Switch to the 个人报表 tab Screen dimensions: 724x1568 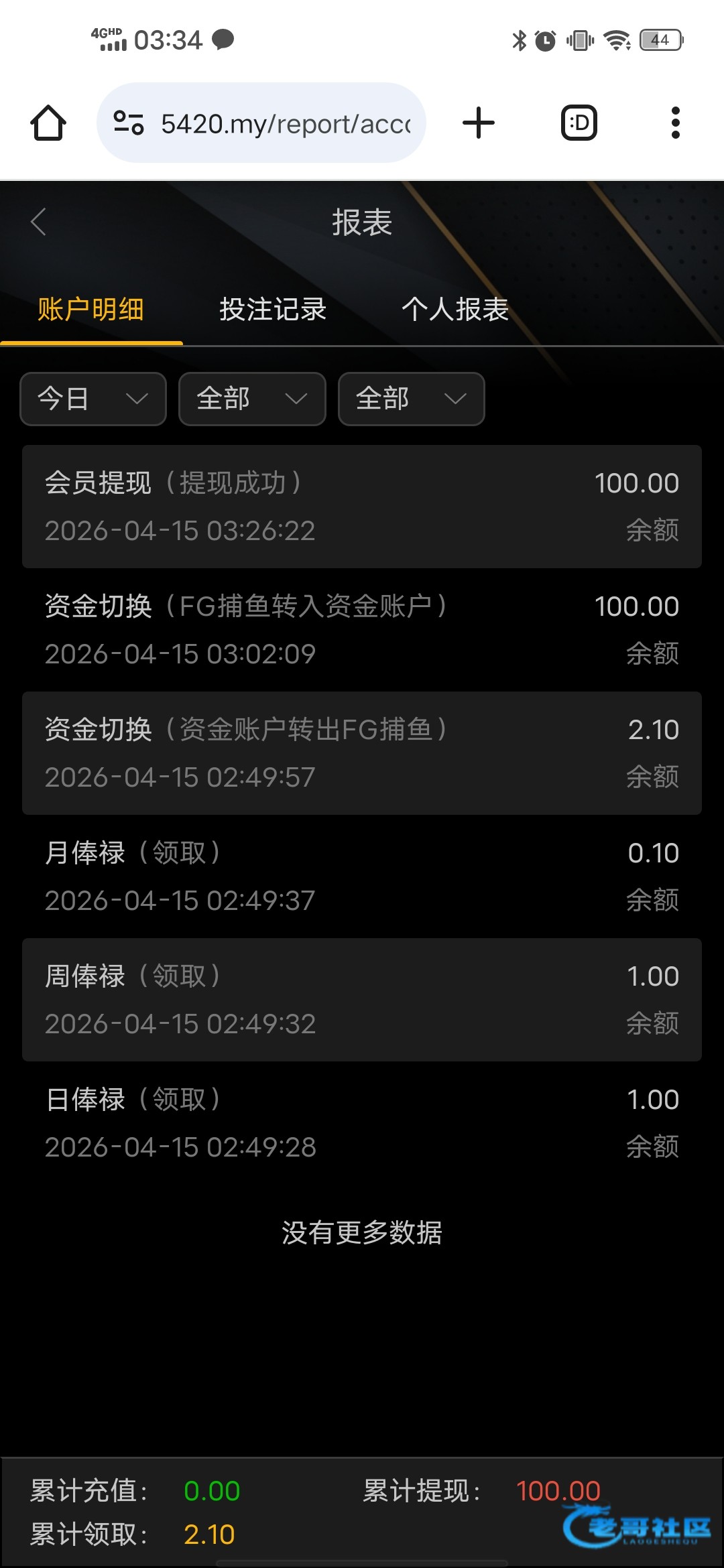point(455,310)
